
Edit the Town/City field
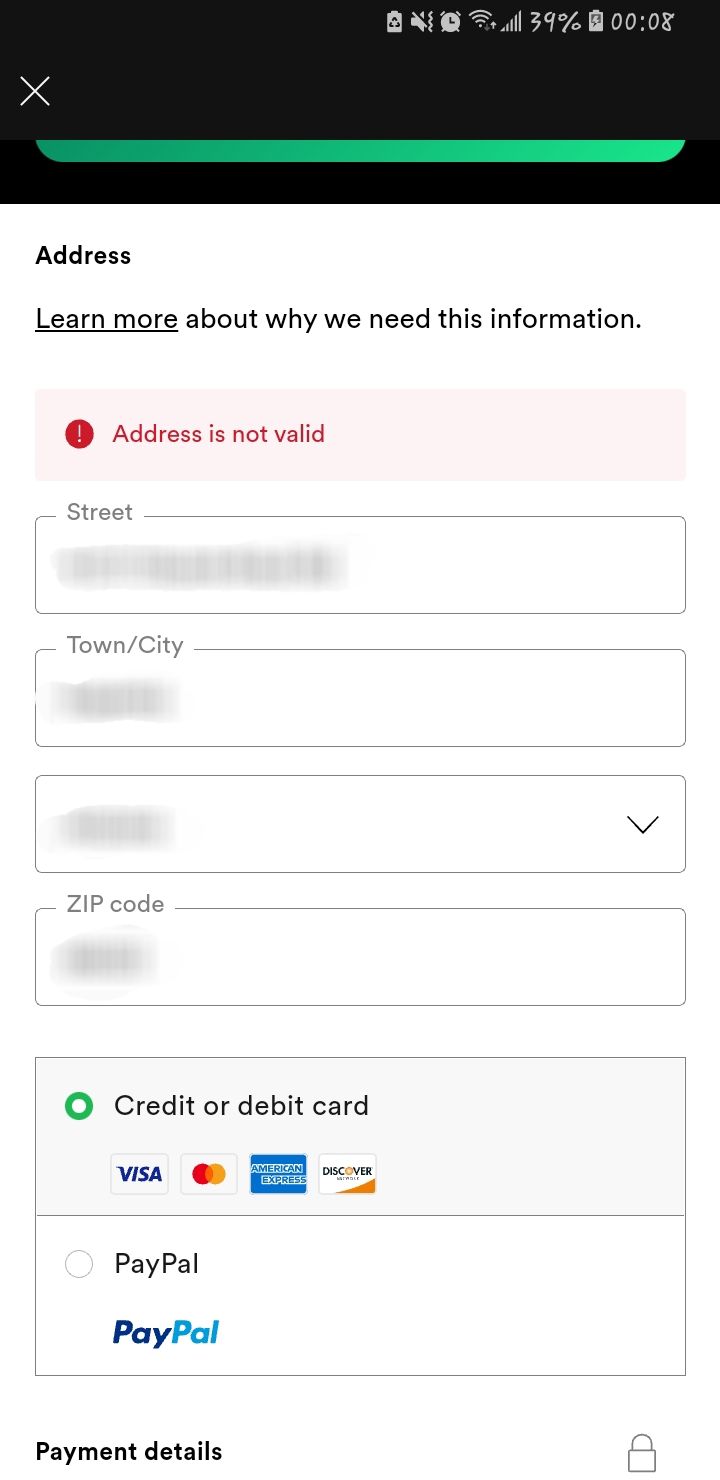point(360,698)
